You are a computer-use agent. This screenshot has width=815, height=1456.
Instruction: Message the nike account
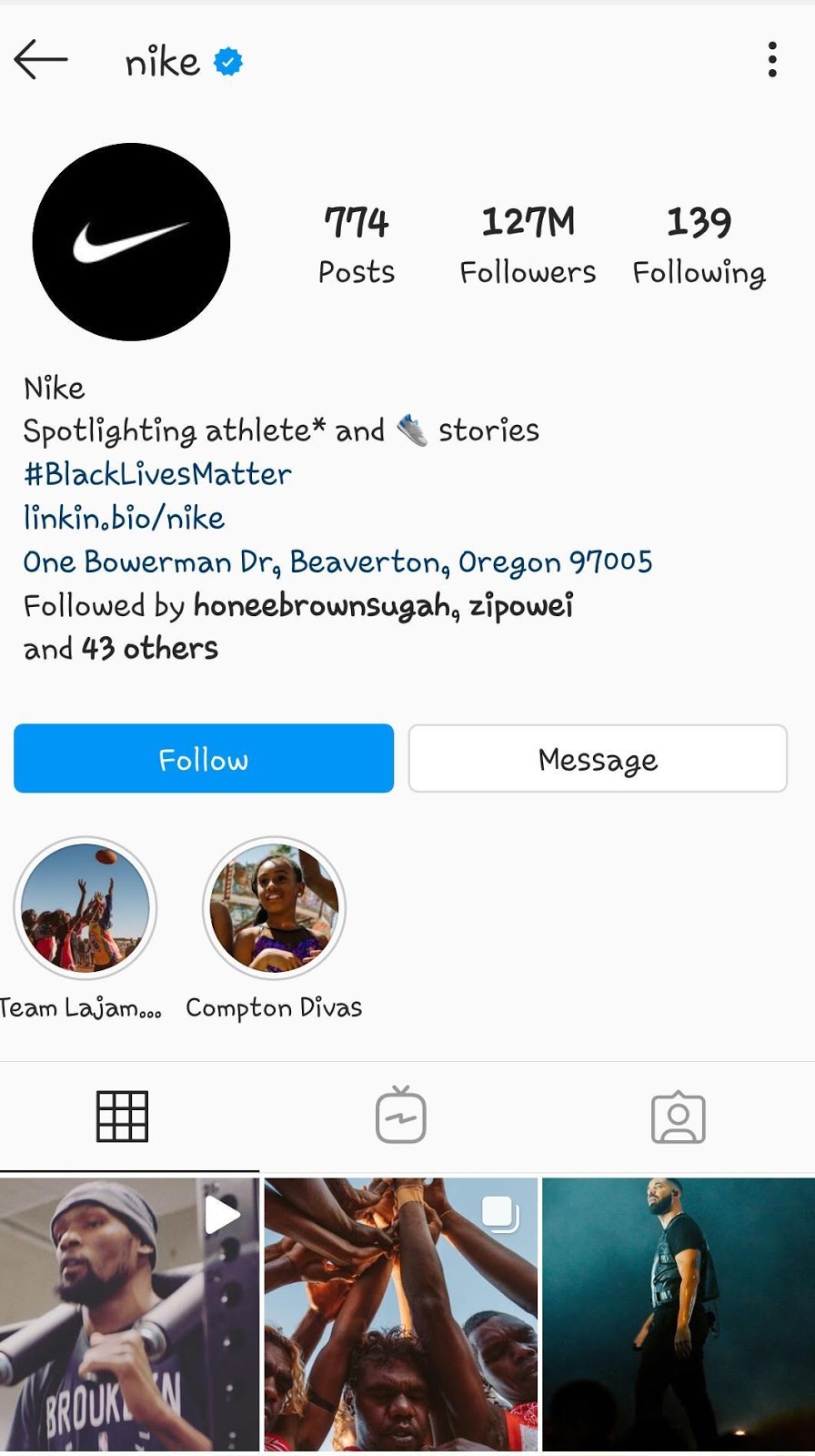[598, 758]
